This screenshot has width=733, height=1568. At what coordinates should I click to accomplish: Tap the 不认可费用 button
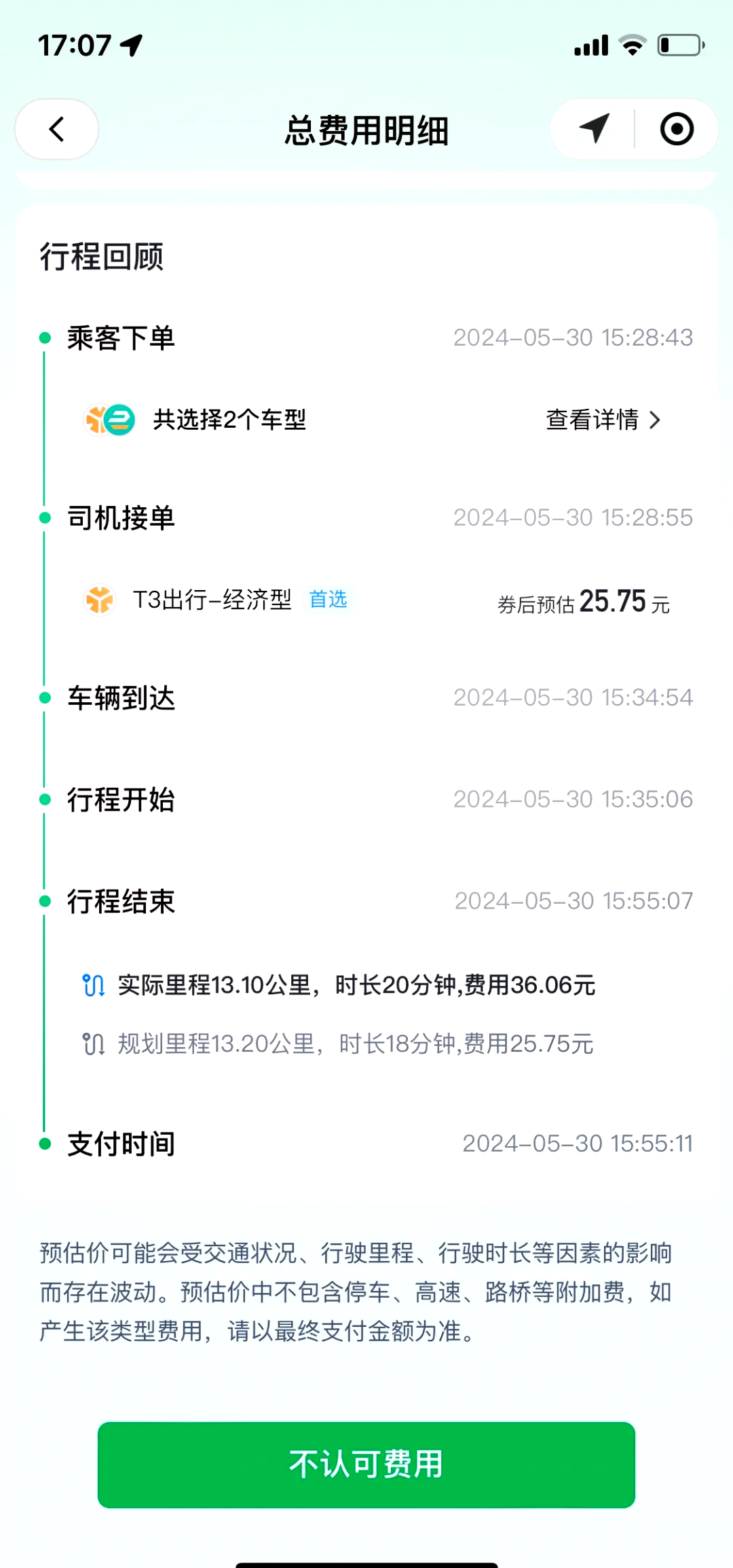[366, 1465]
